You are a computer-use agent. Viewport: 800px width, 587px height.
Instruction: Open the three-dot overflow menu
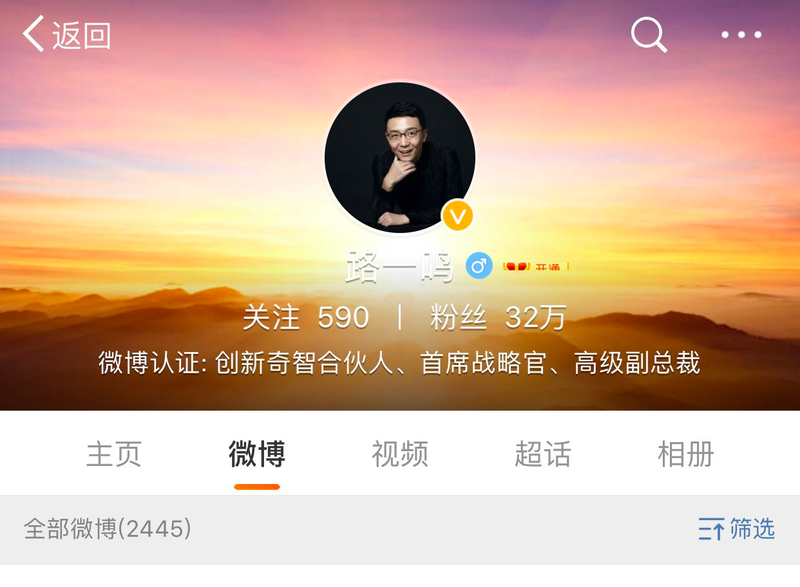coord(741,35)
